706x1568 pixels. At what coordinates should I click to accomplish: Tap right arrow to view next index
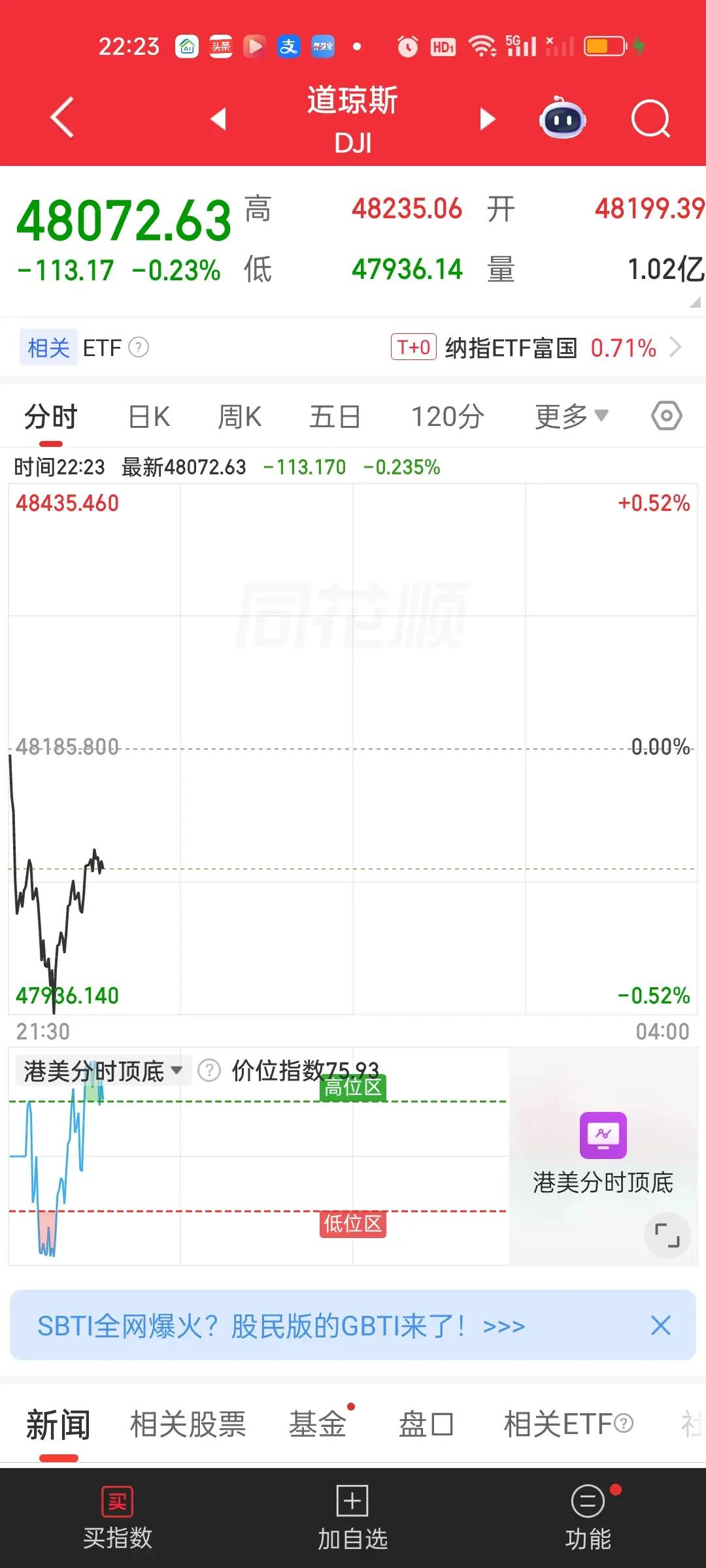tap(486, 119)
